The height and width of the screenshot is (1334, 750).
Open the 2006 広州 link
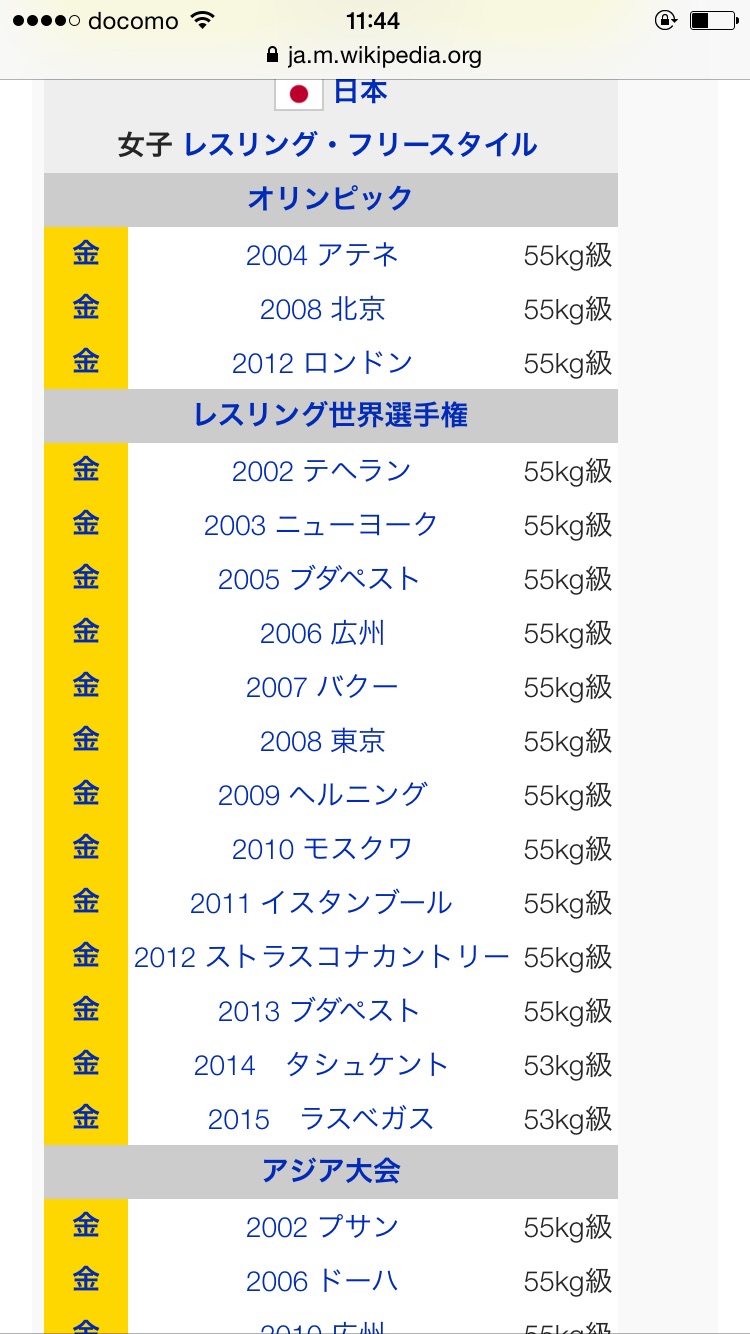tap(322, 633)
